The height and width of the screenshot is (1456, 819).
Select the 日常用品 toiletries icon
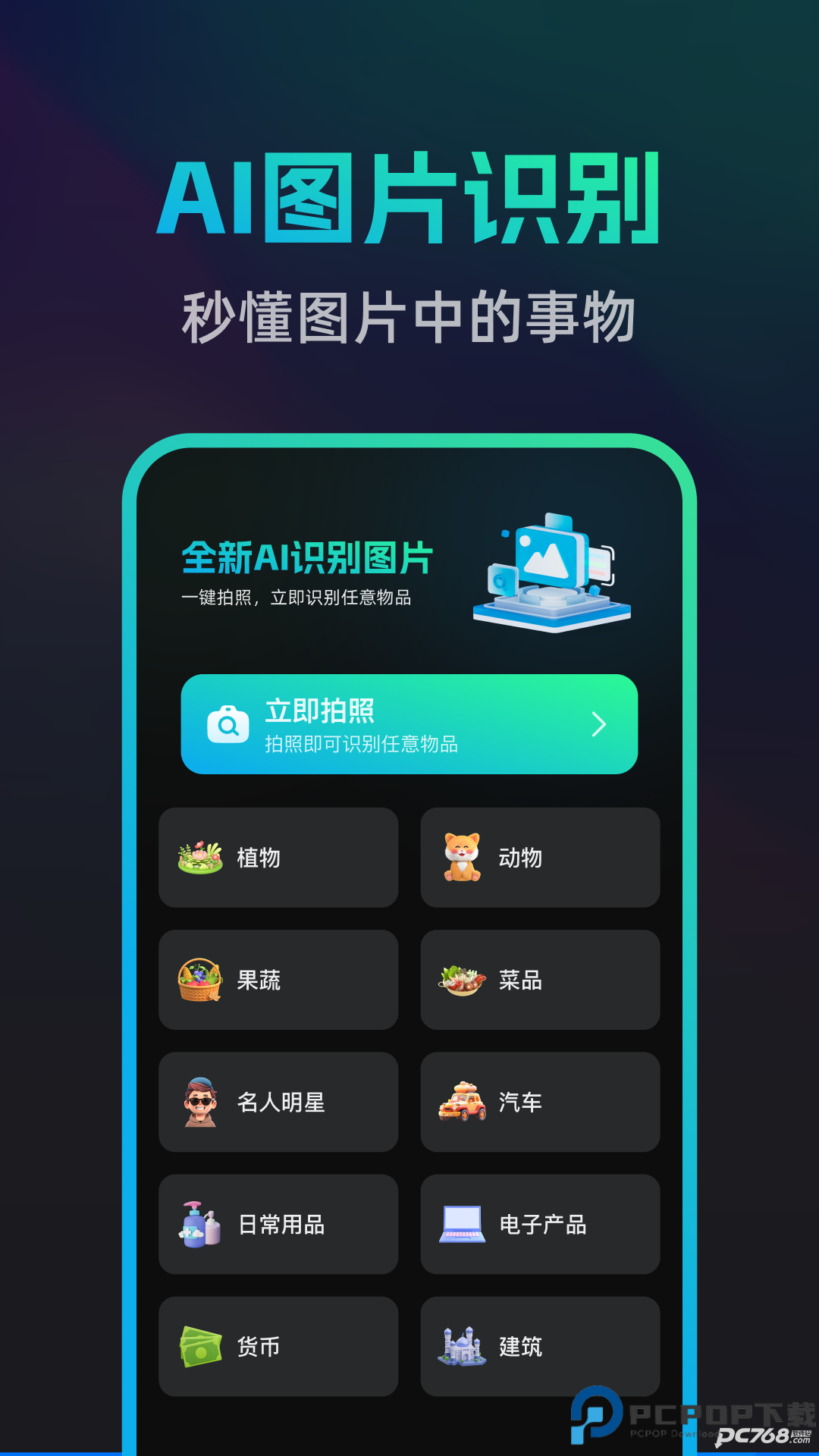(x=200, y=1223)
